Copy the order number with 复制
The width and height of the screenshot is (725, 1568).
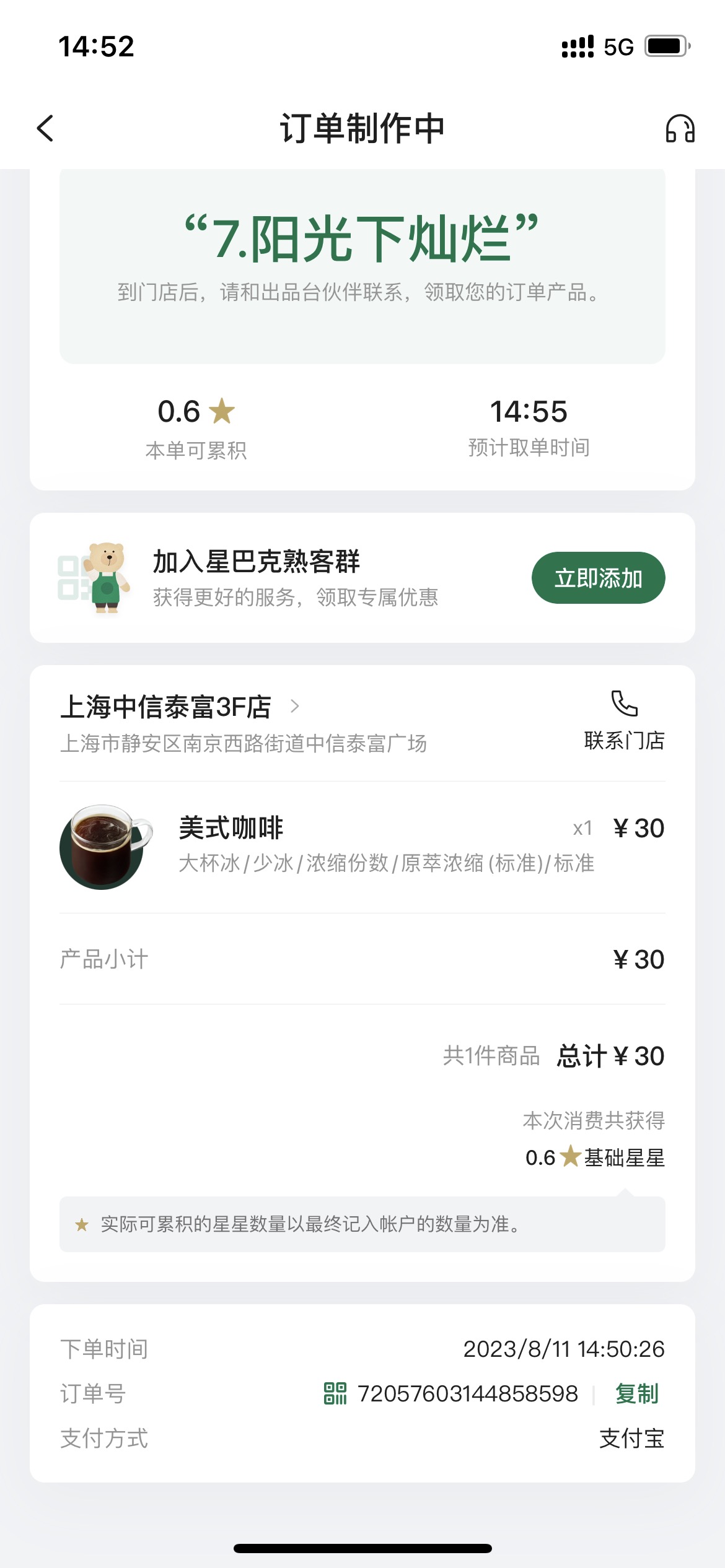tap(636, 1394)
